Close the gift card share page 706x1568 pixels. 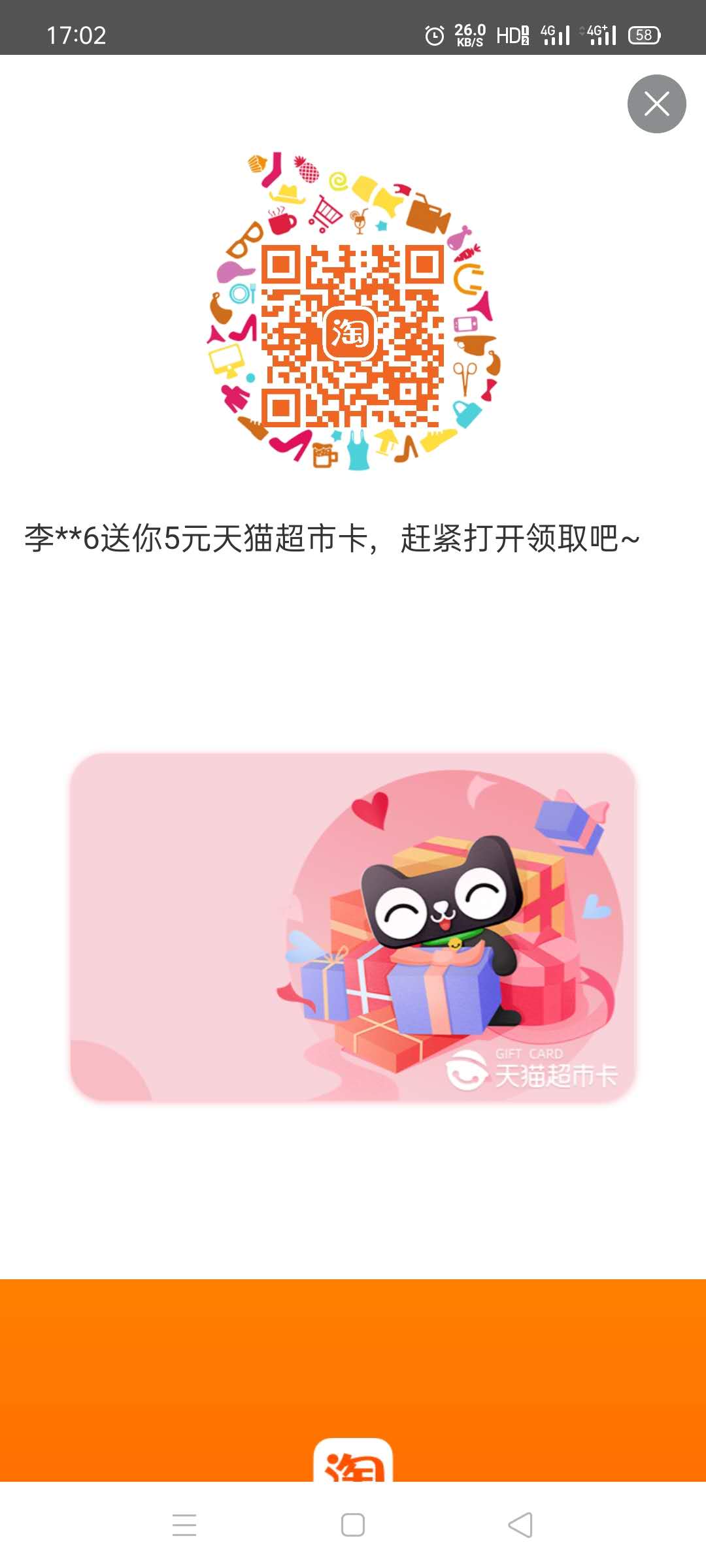click(x=656, y=104)
